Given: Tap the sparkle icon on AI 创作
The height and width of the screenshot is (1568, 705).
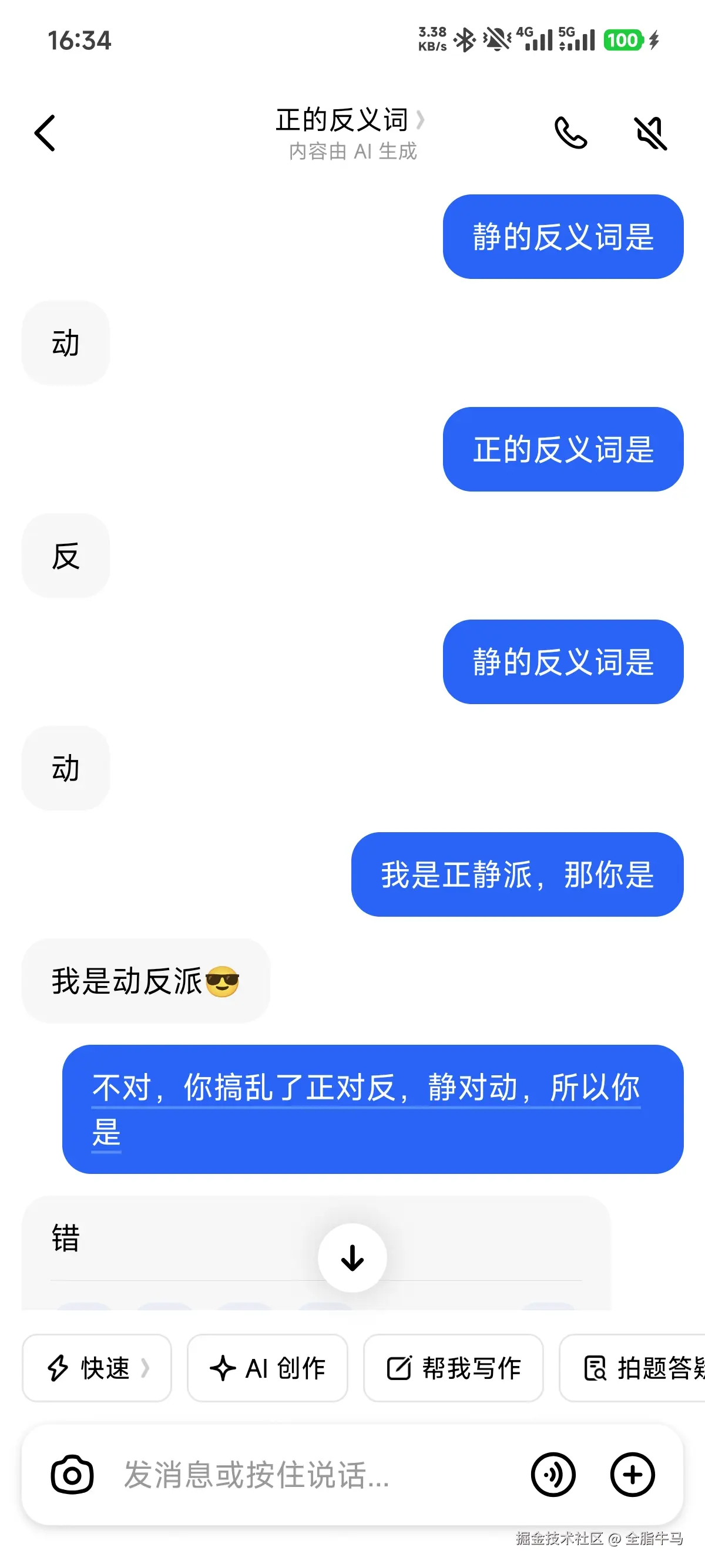Looking at the screenshot, I should pyautogui.click(x=224, y=1369).
